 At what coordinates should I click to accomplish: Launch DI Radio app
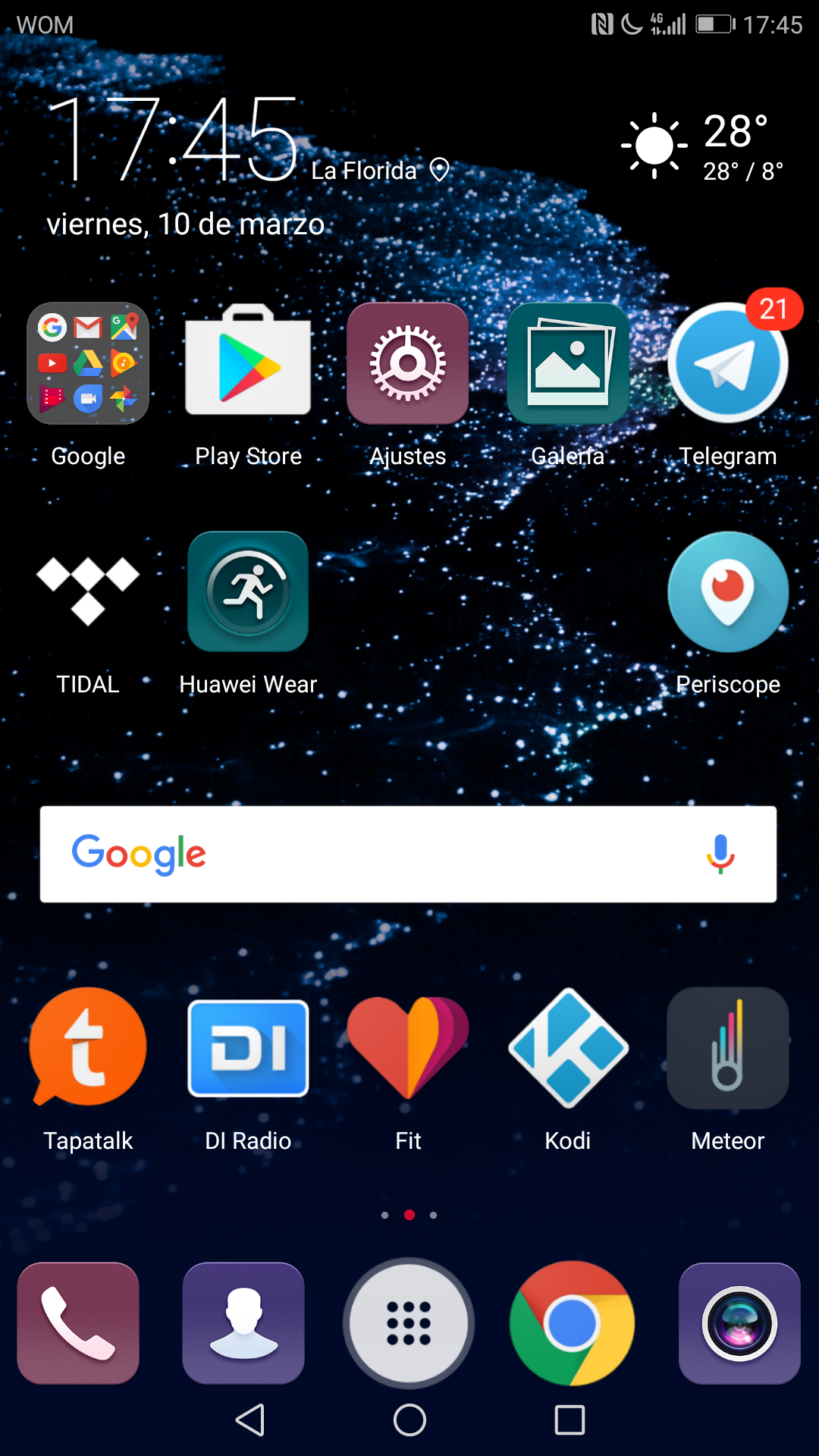248,1048
